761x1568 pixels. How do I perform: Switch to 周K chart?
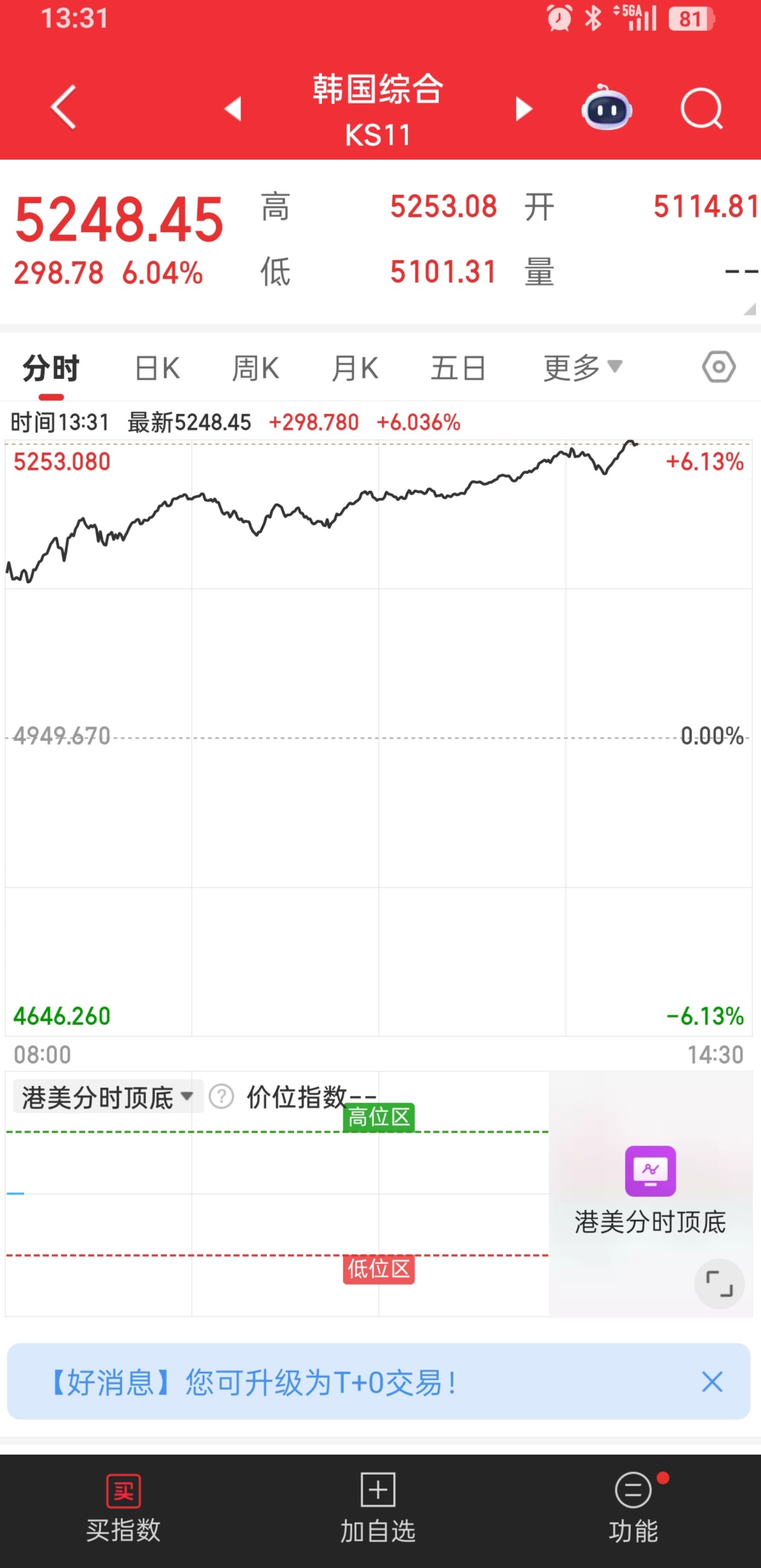[255, 368]
